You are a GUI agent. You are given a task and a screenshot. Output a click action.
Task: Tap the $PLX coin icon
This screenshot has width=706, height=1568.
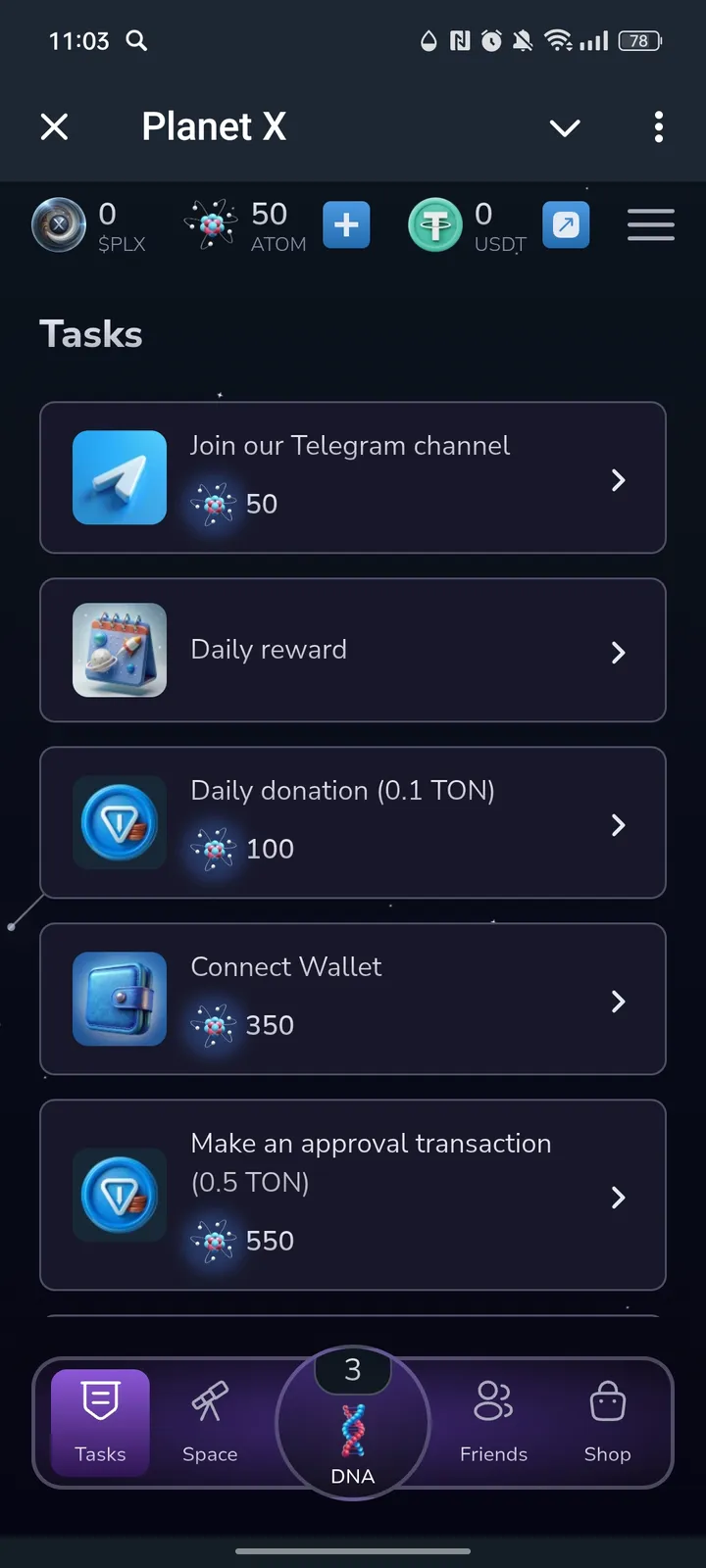(x=58, y=224)
